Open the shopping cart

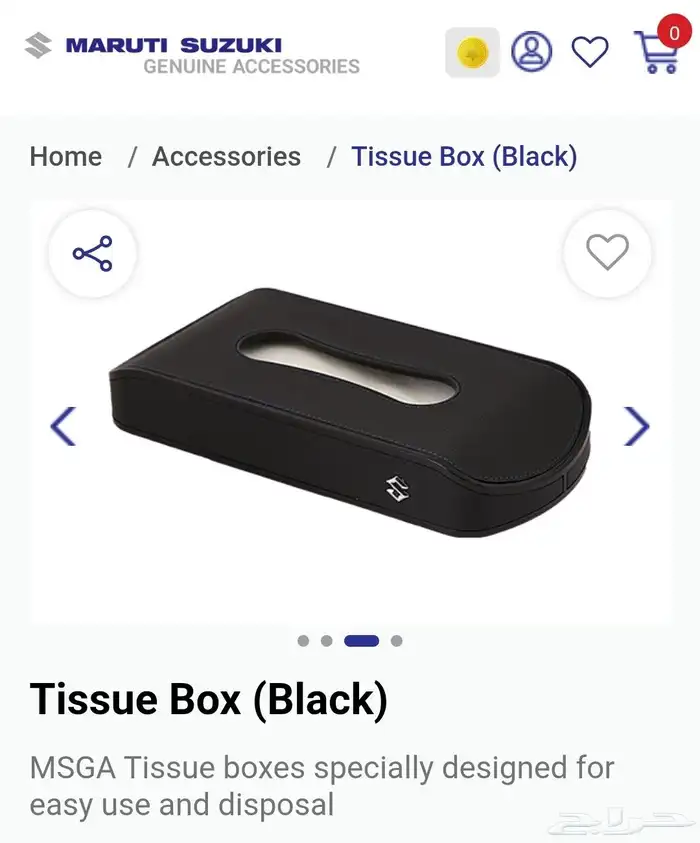(x=657, y=52)
